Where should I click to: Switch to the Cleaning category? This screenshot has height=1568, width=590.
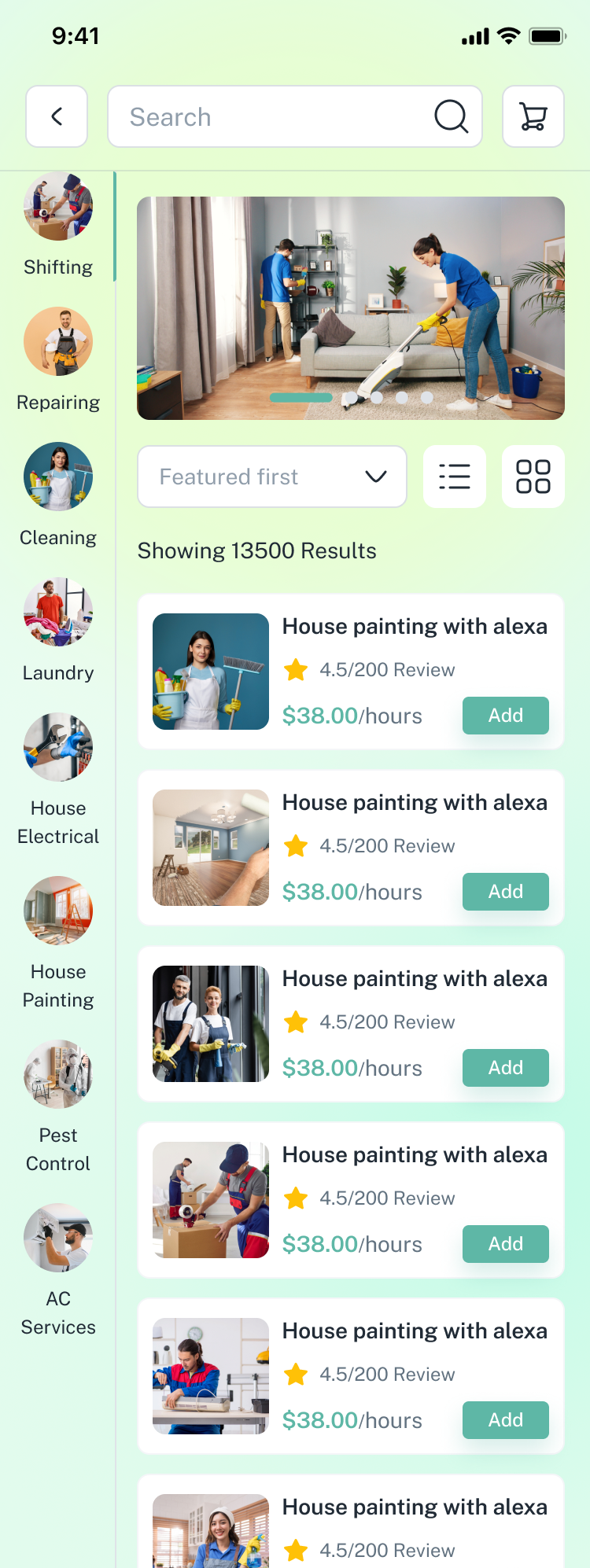point(58,495)
